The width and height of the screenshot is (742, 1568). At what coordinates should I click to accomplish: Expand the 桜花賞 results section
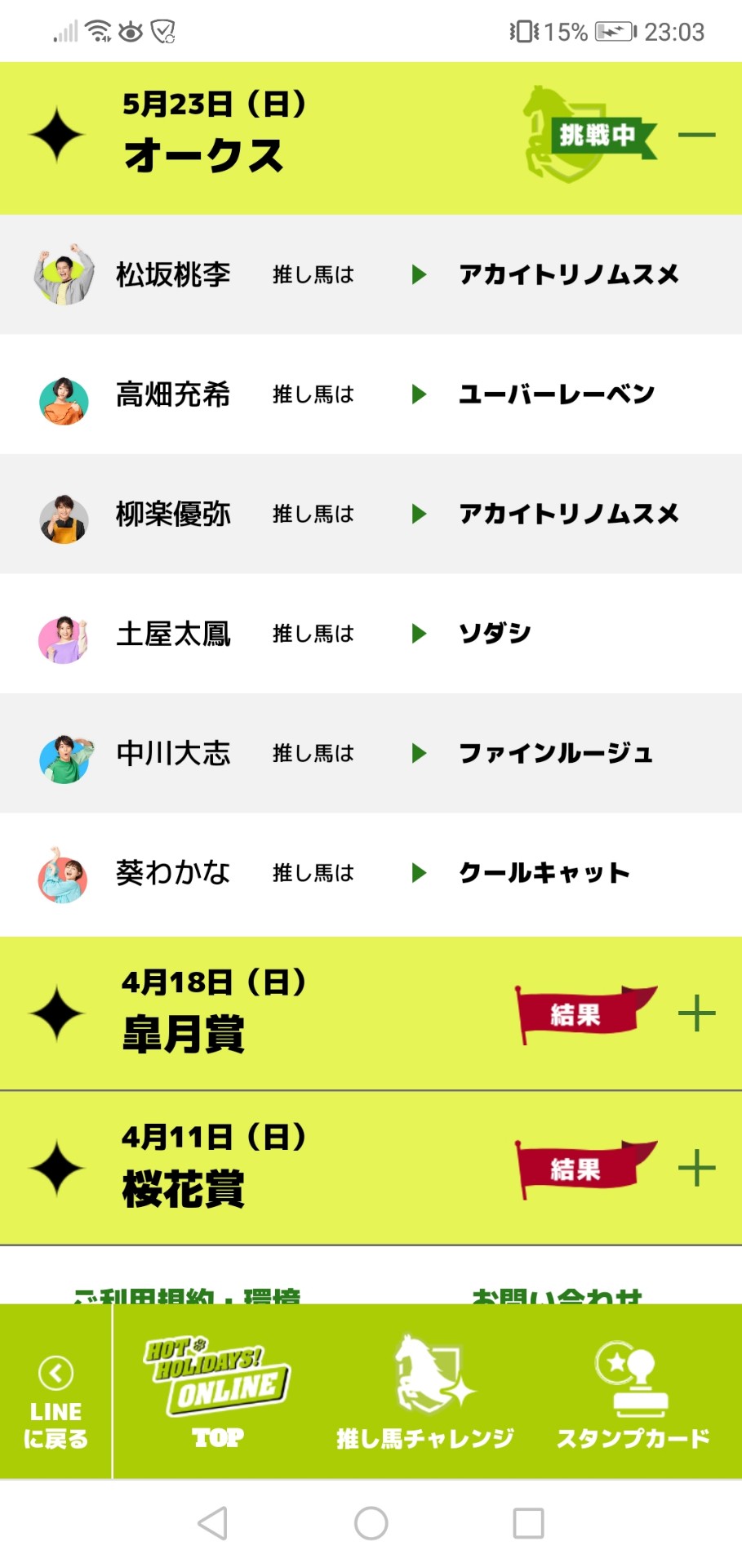(696, 1168)
